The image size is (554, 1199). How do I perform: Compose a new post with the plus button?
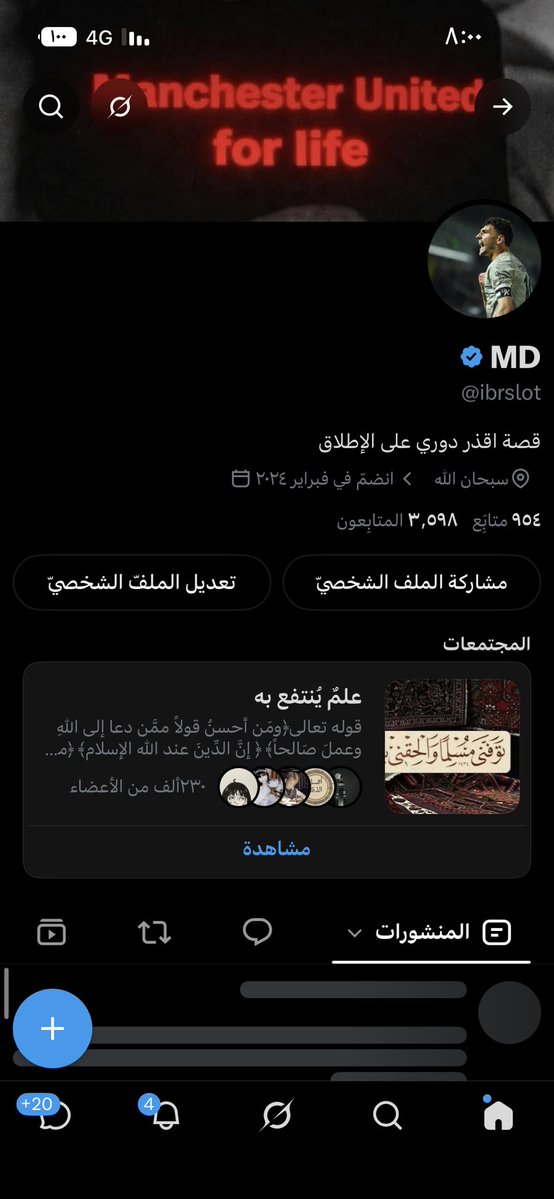[52, 1028]
